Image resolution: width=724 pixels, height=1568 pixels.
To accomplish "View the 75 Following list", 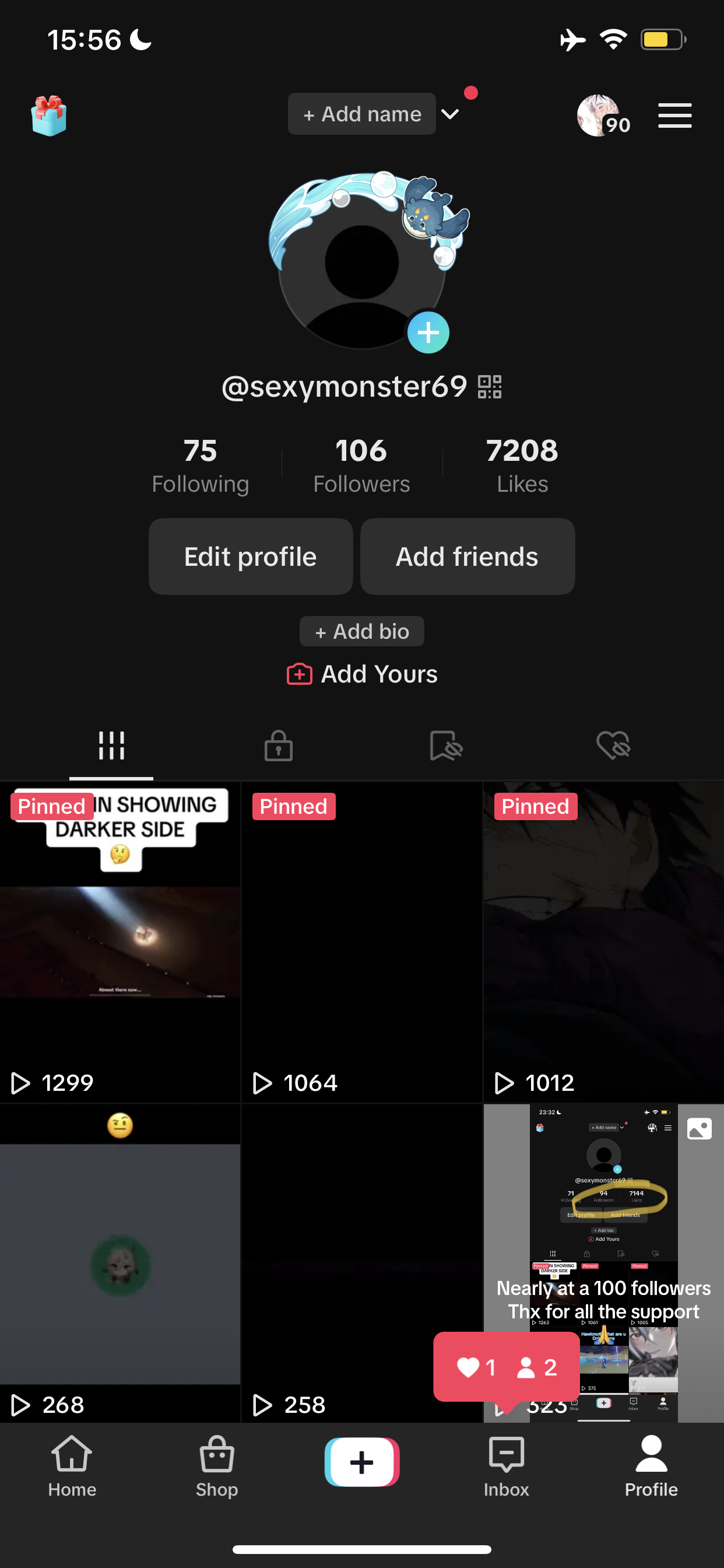I will click(200, 466).
